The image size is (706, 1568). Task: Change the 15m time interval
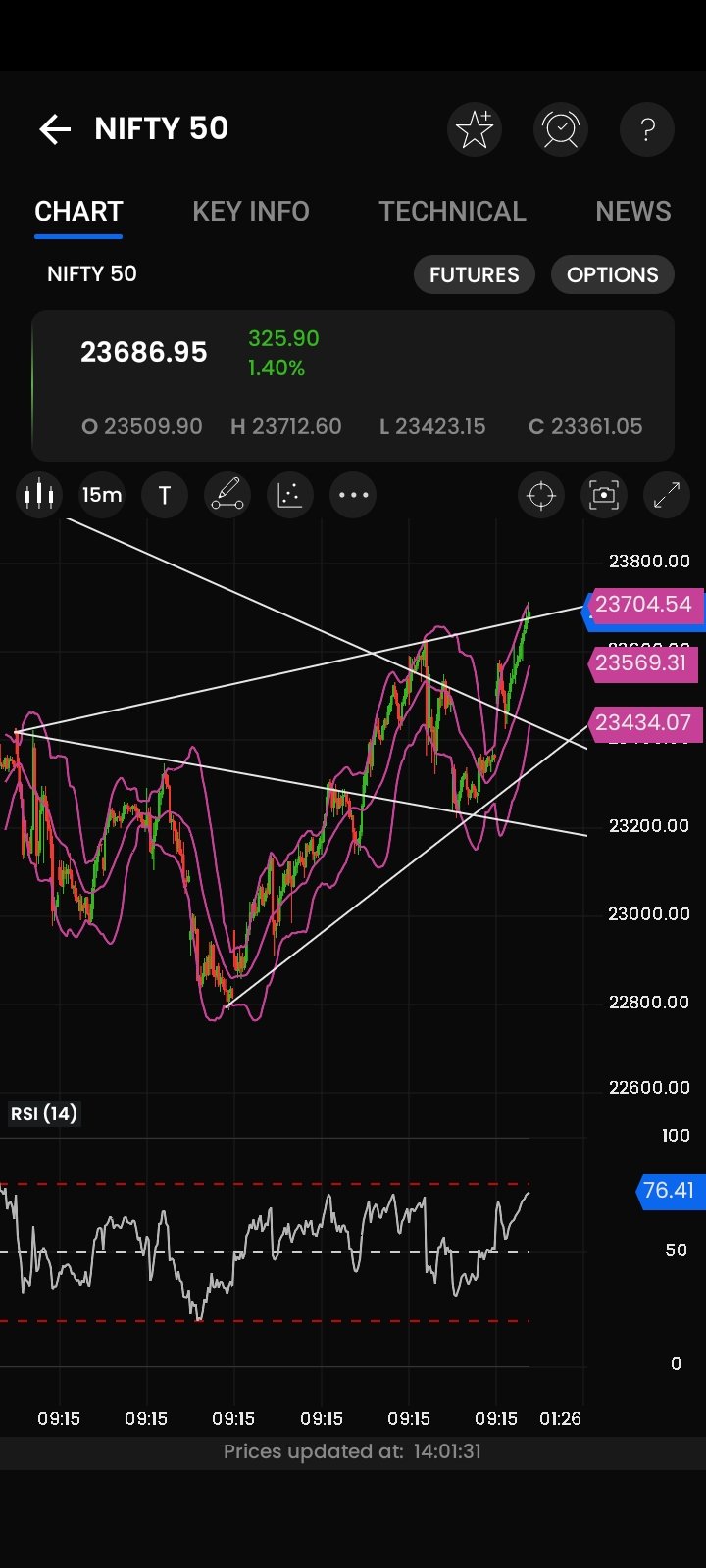tap(102, 495)
